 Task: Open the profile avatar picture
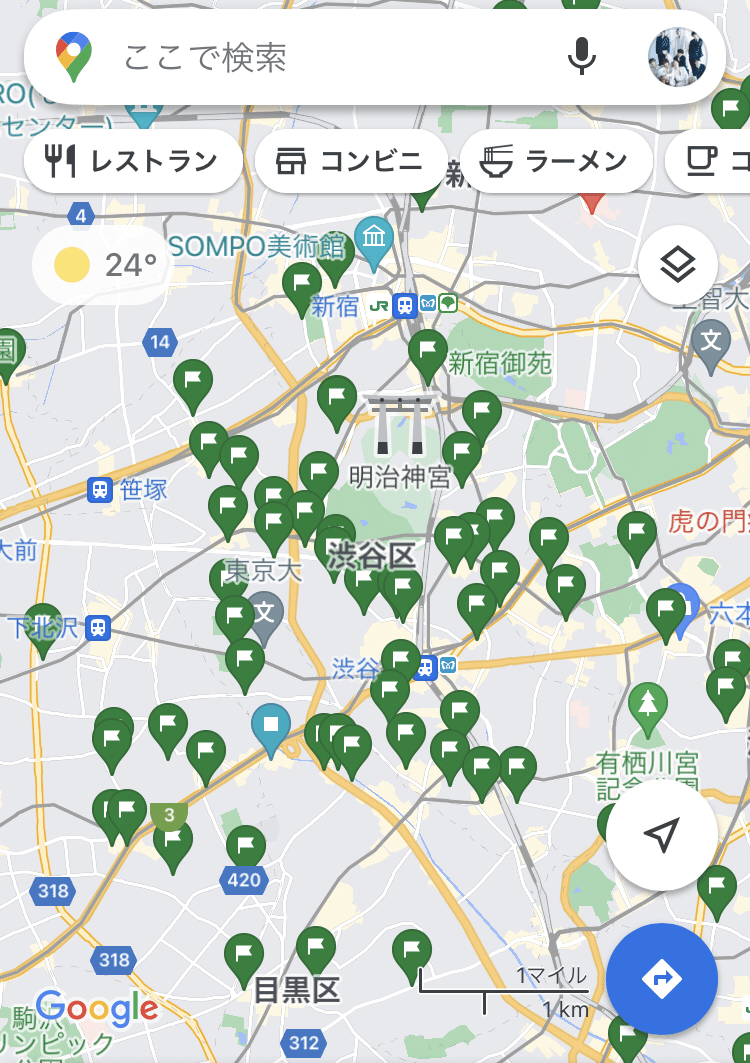click(x=678, y=57)
